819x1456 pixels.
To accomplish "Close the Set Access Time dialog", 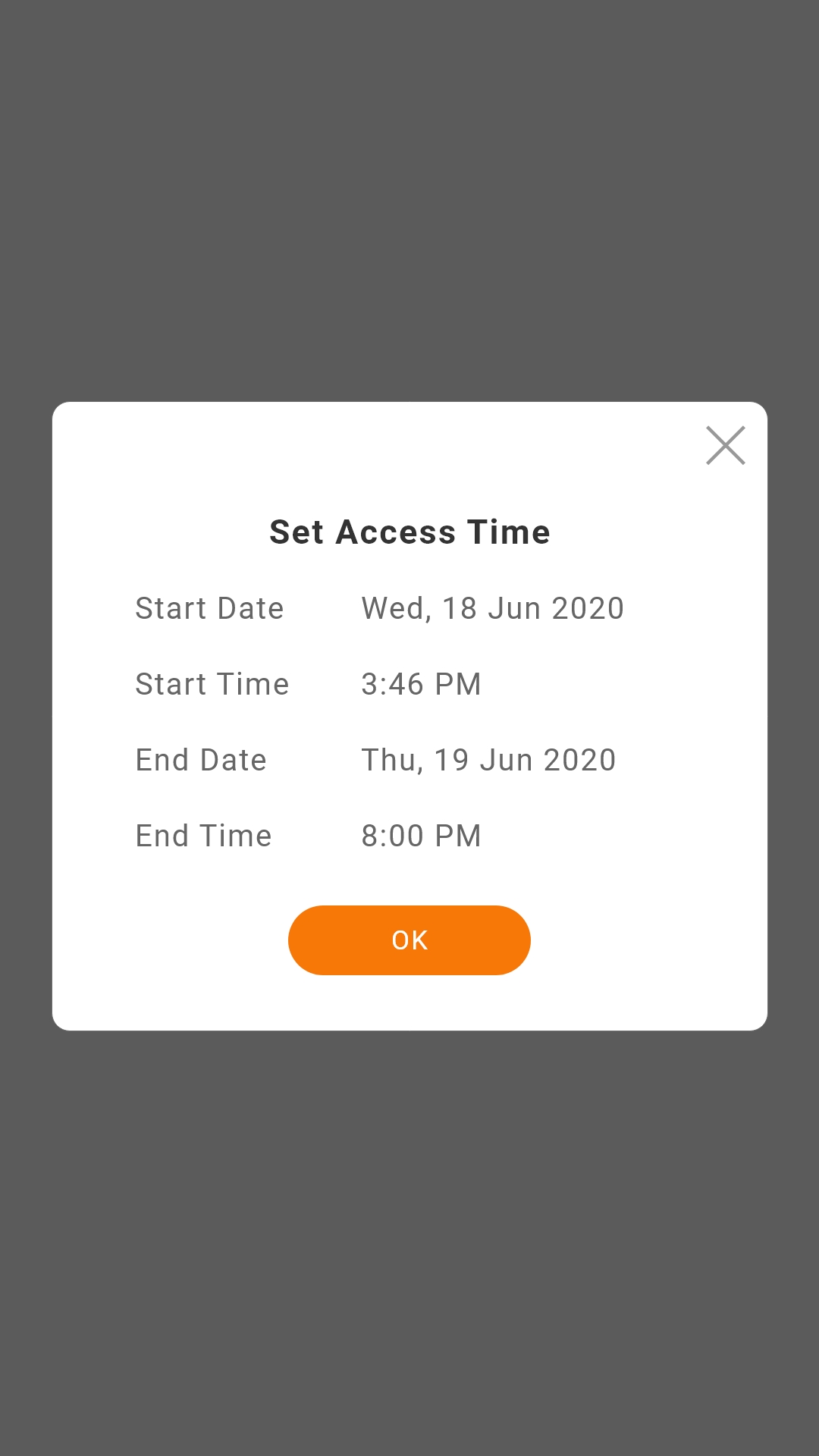I will coord(726,445).
